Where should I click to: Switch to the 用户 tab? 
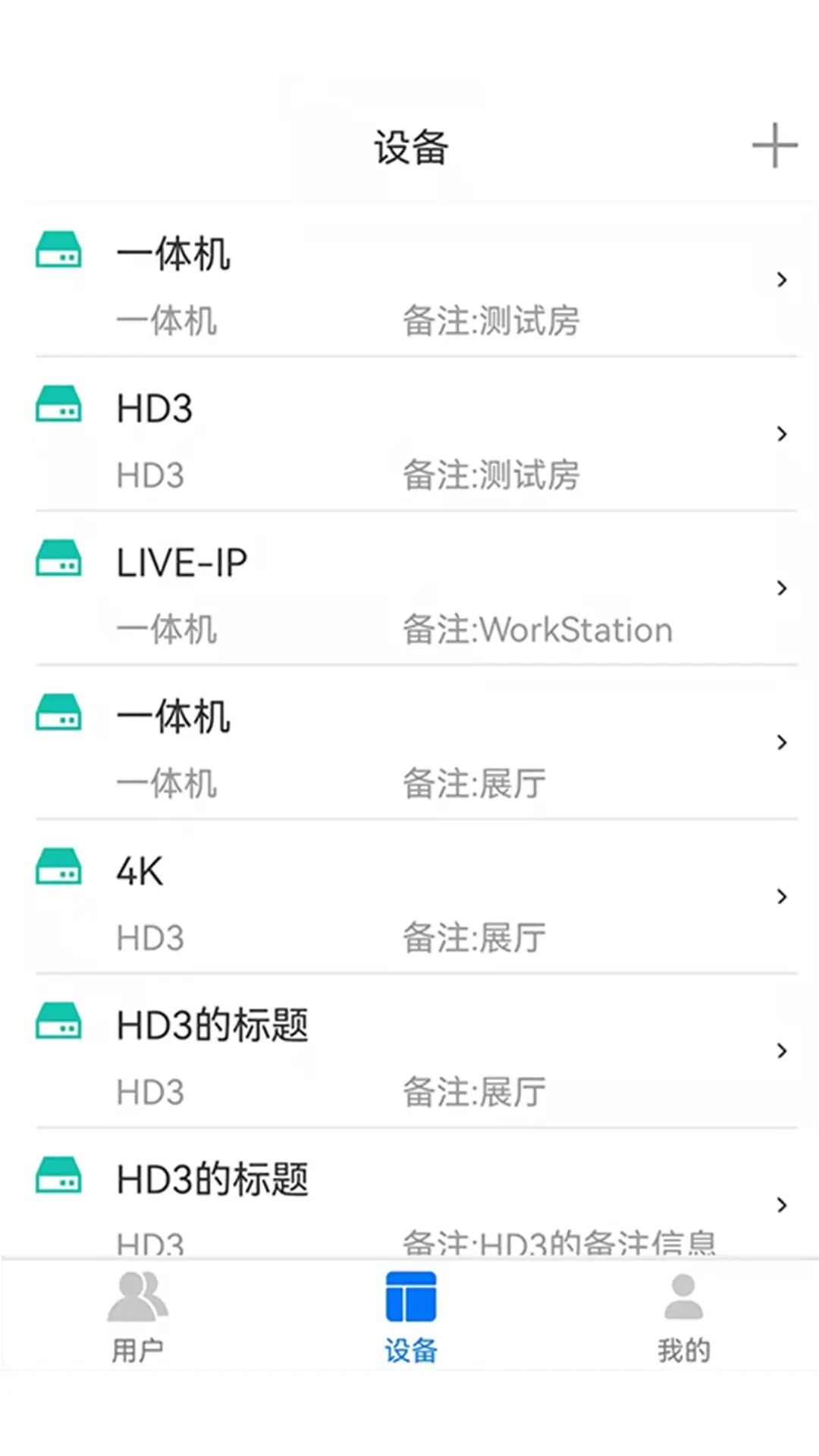(x=137, y=1317)
